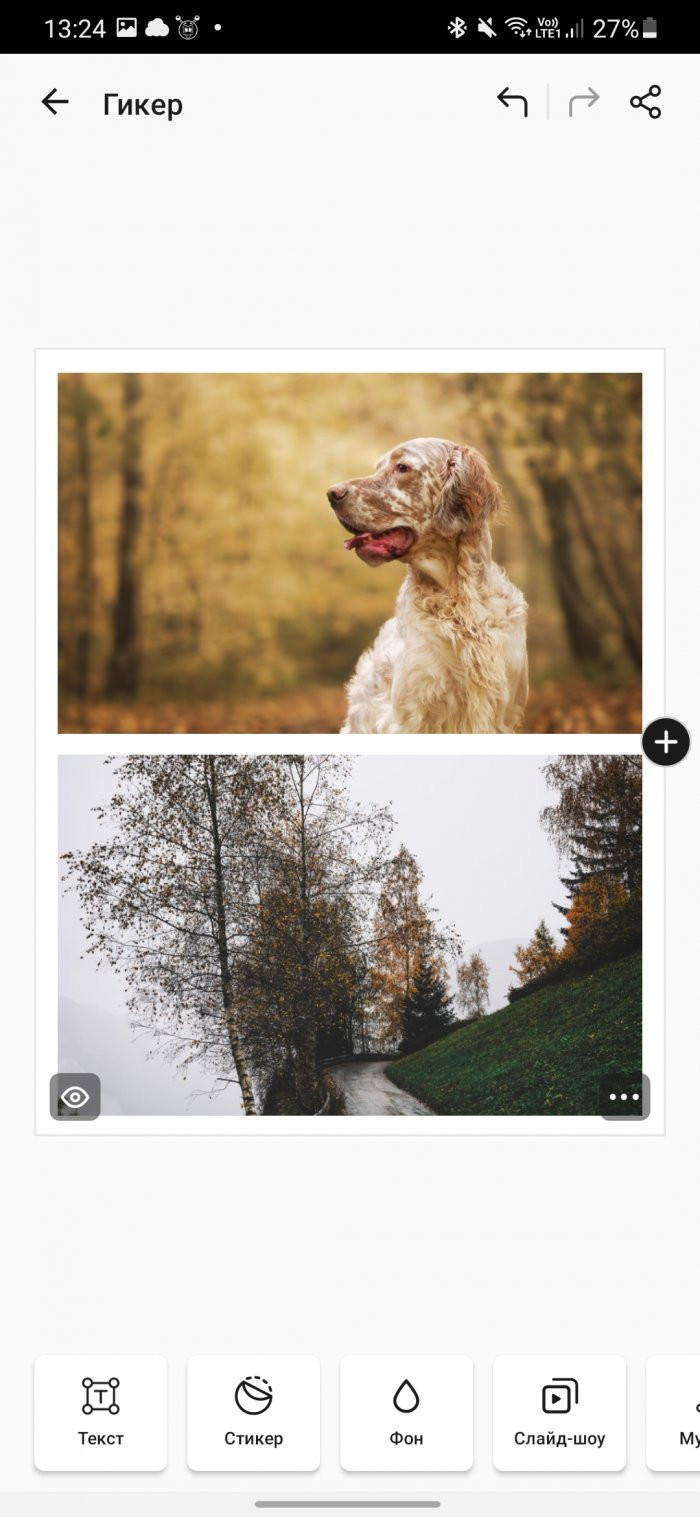Add a new block with the plus button
Image resolution: width=700 pixels, height=1517 pixels.
(x=666, y=742)
